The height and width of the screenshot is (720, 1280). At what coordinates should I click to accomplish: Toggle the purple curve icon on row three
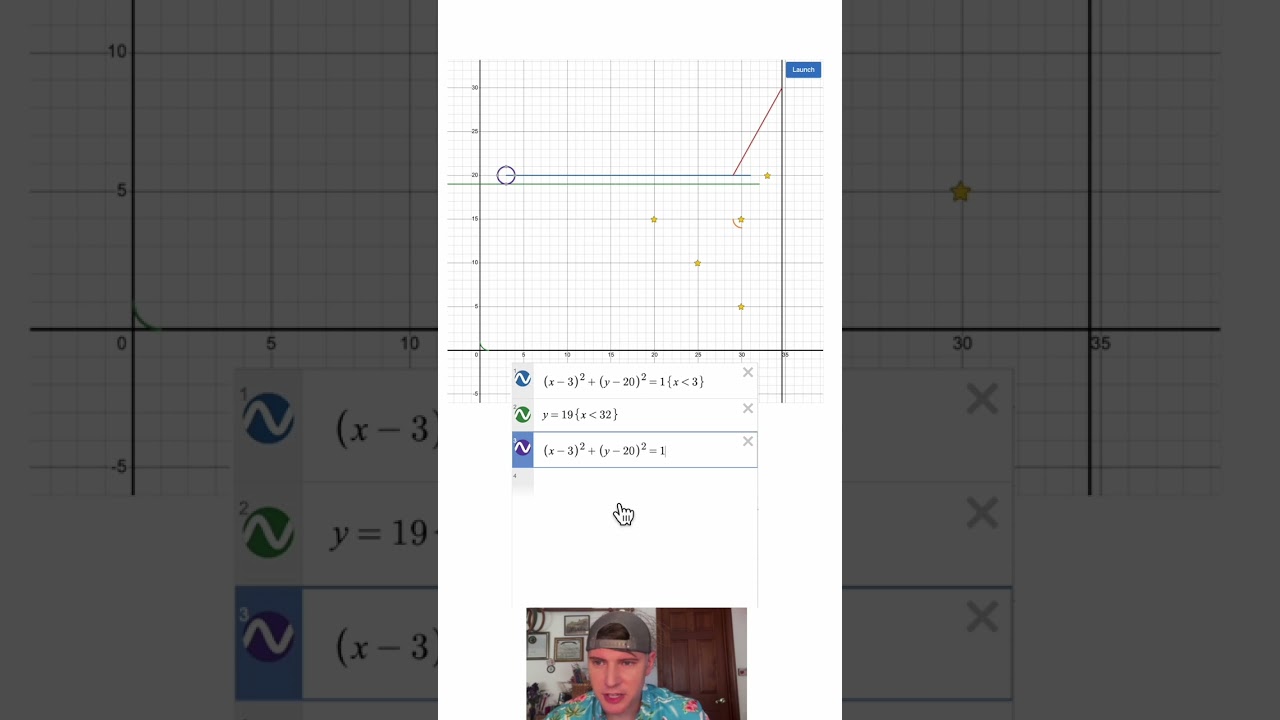pyautogui.click(x=522, y=449)
